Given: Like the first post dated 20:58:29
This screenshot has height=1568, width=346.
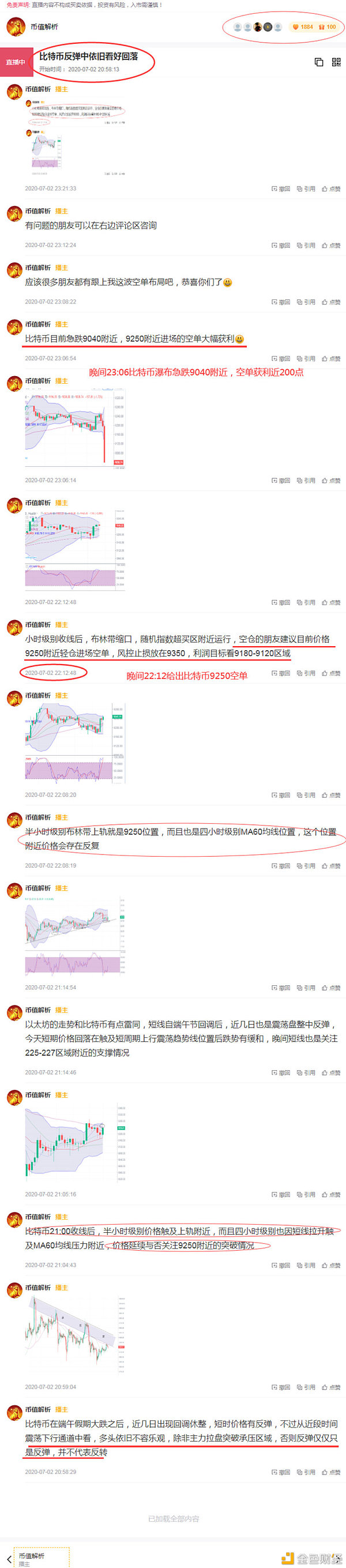Looking at the screenshot, I should pyautogui.click(x=332, y=1472).
